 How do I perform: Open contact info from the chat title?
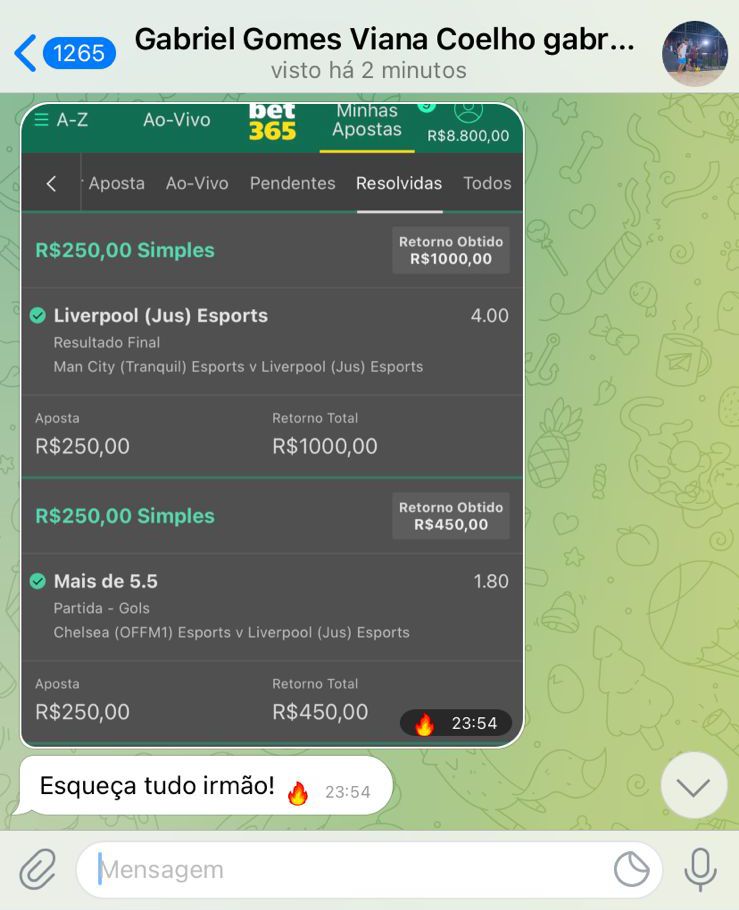pos(384,40)
